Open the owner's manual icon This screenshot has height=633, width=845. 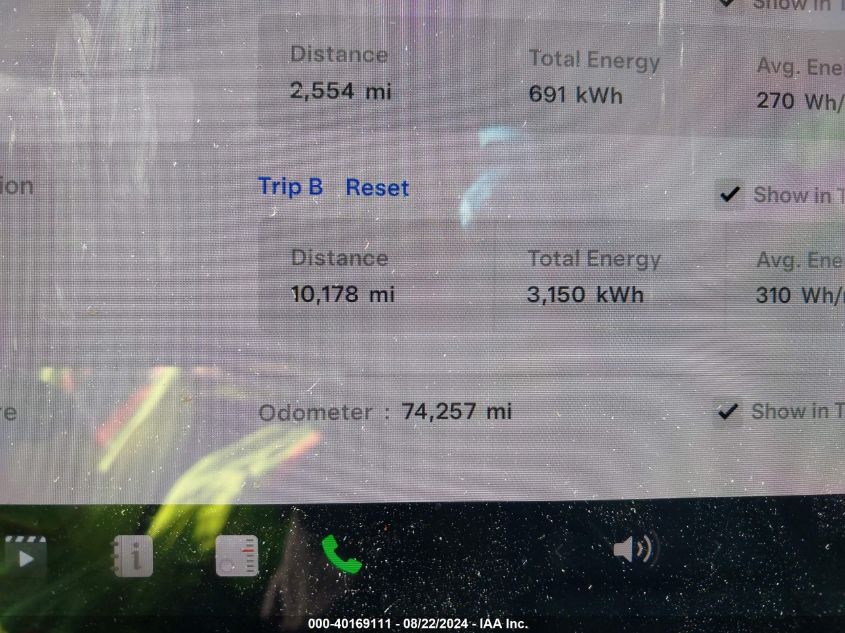pos(132,556)
